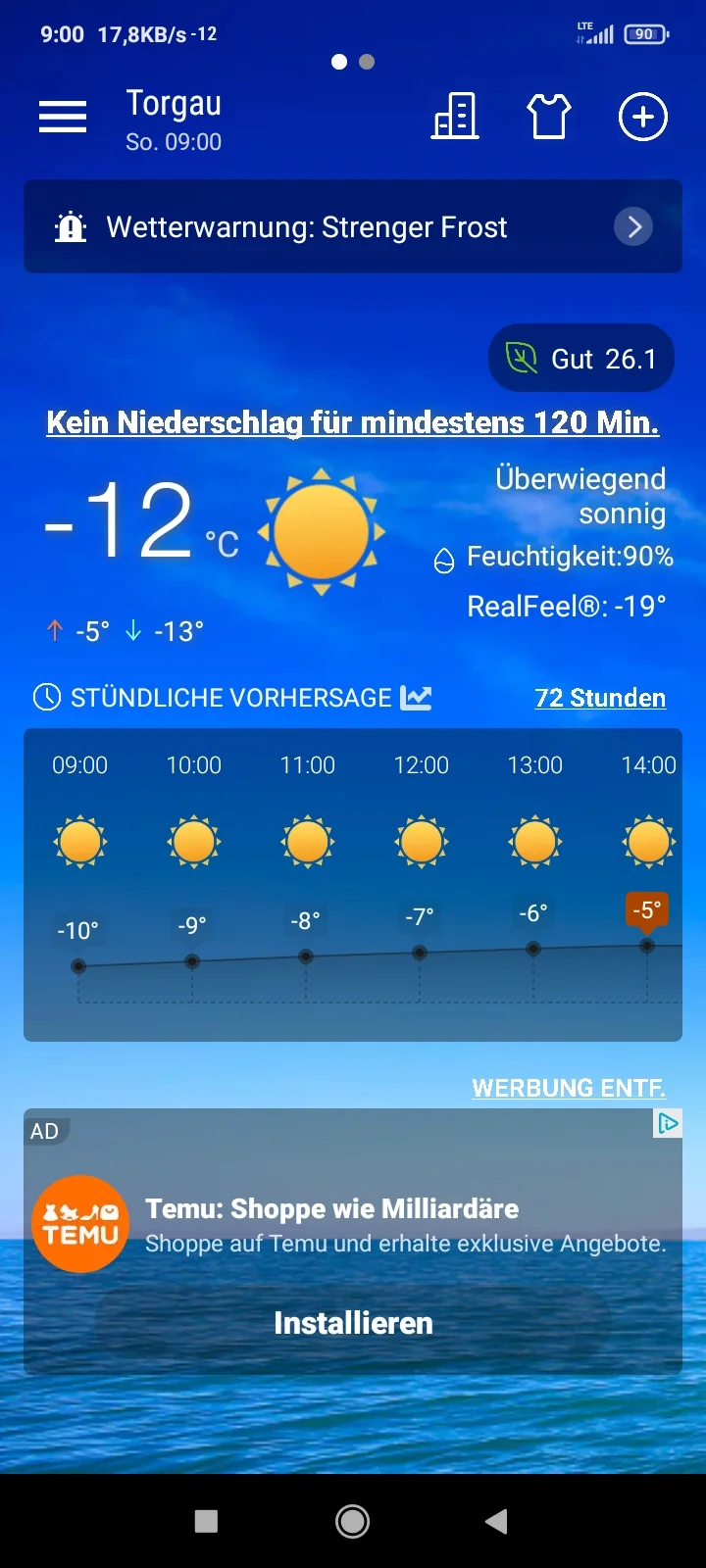The image size is (706, 1568).
Task: Open Kein Niederschlag für mindestens 120 Min.
Action: (x=353, y=422)
